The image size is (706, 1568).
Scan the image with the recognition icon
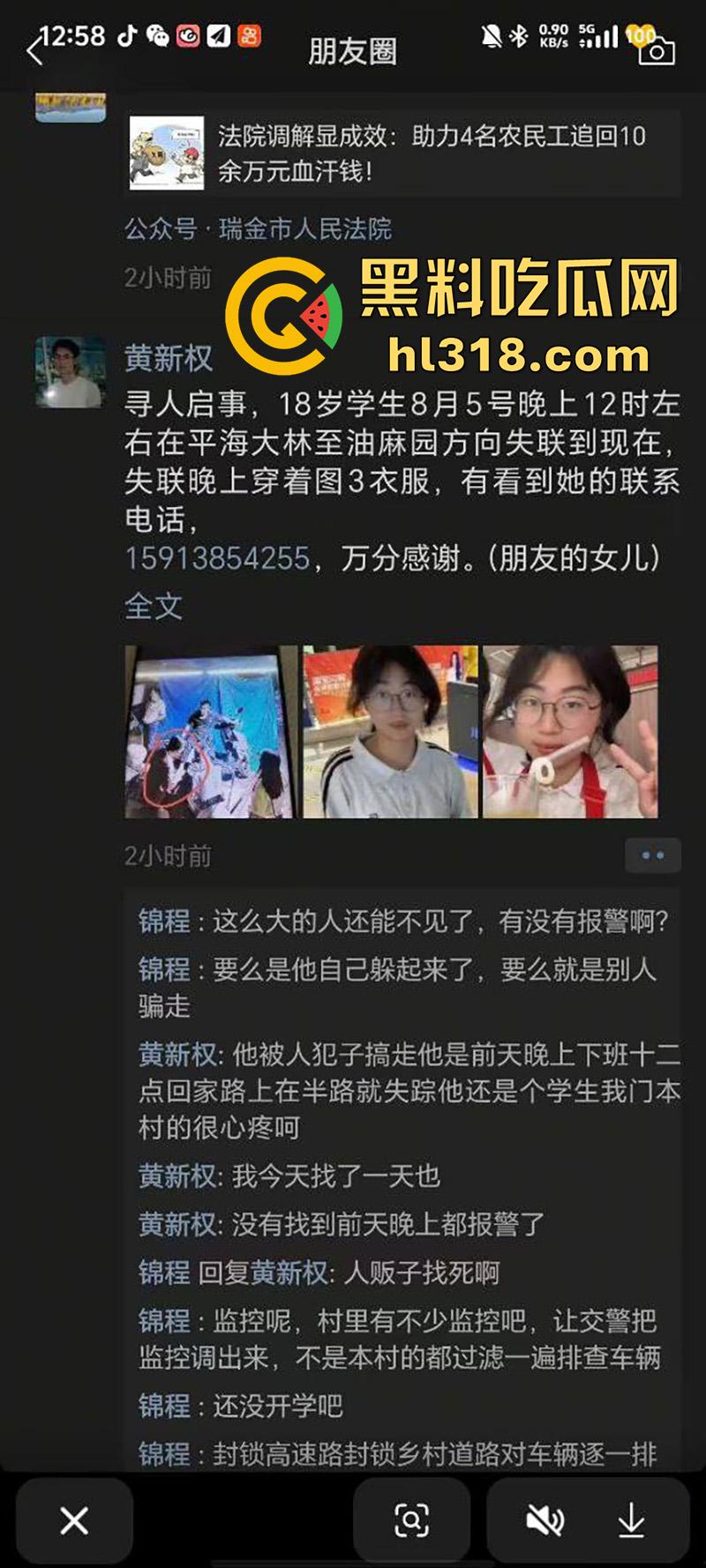(x=411, y=1520)
